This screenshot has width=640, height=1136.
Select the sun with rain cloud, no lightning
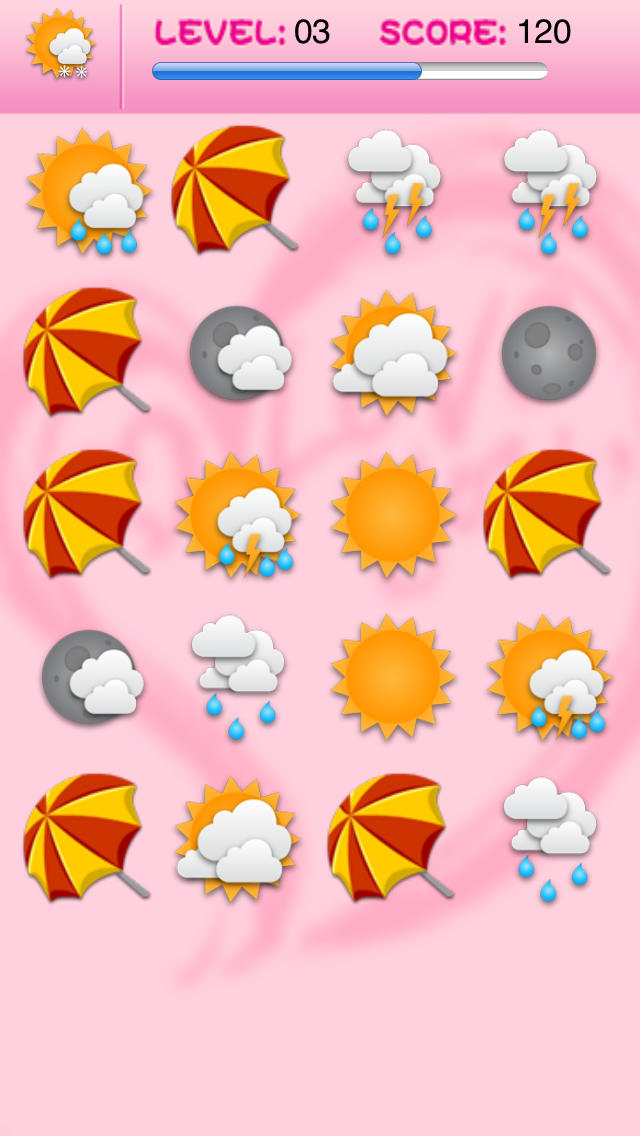click(x=88, y=191)
